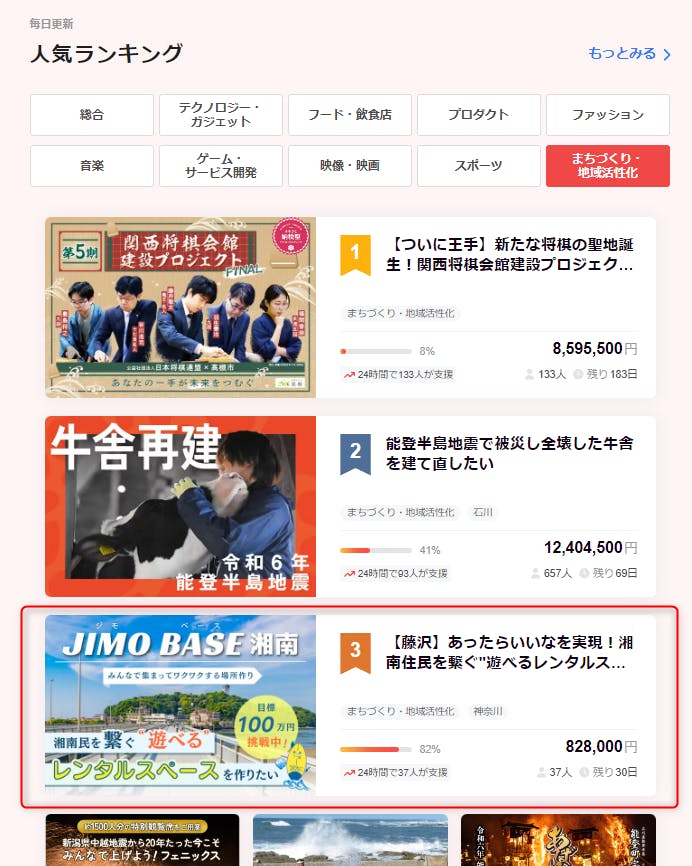This screenshot has height=866, width=692.
Task: Tap the プロダクト category
Action: [478, 115]
